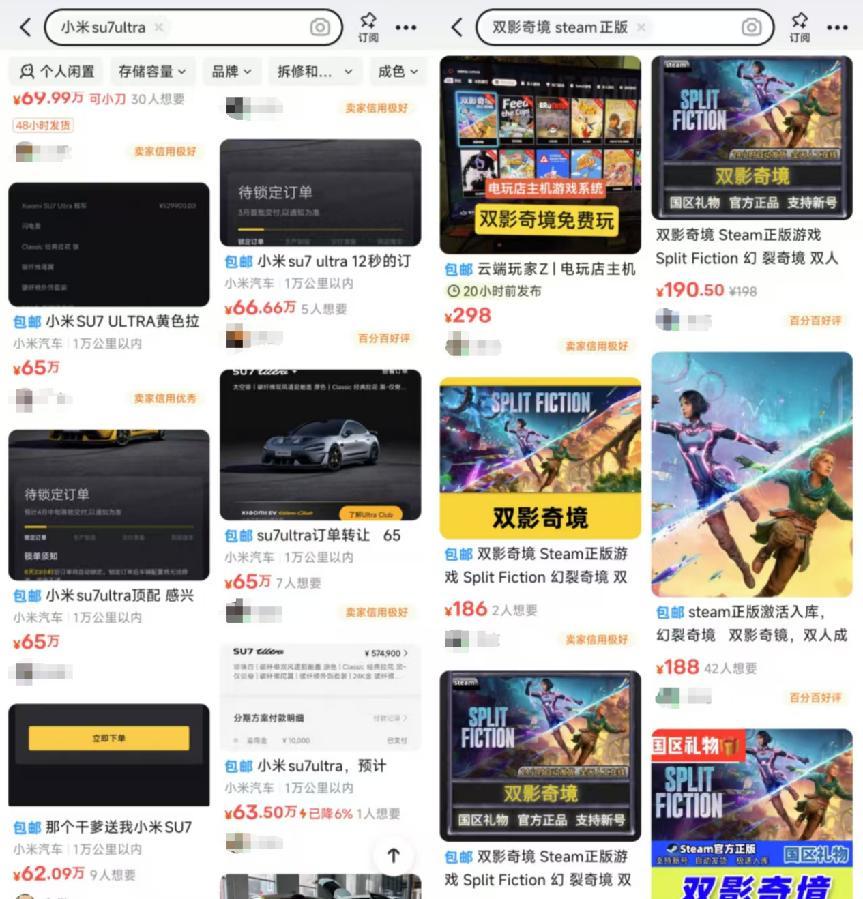Open camera search in 小米su7ultra search bar

click(x=320, y=27)
